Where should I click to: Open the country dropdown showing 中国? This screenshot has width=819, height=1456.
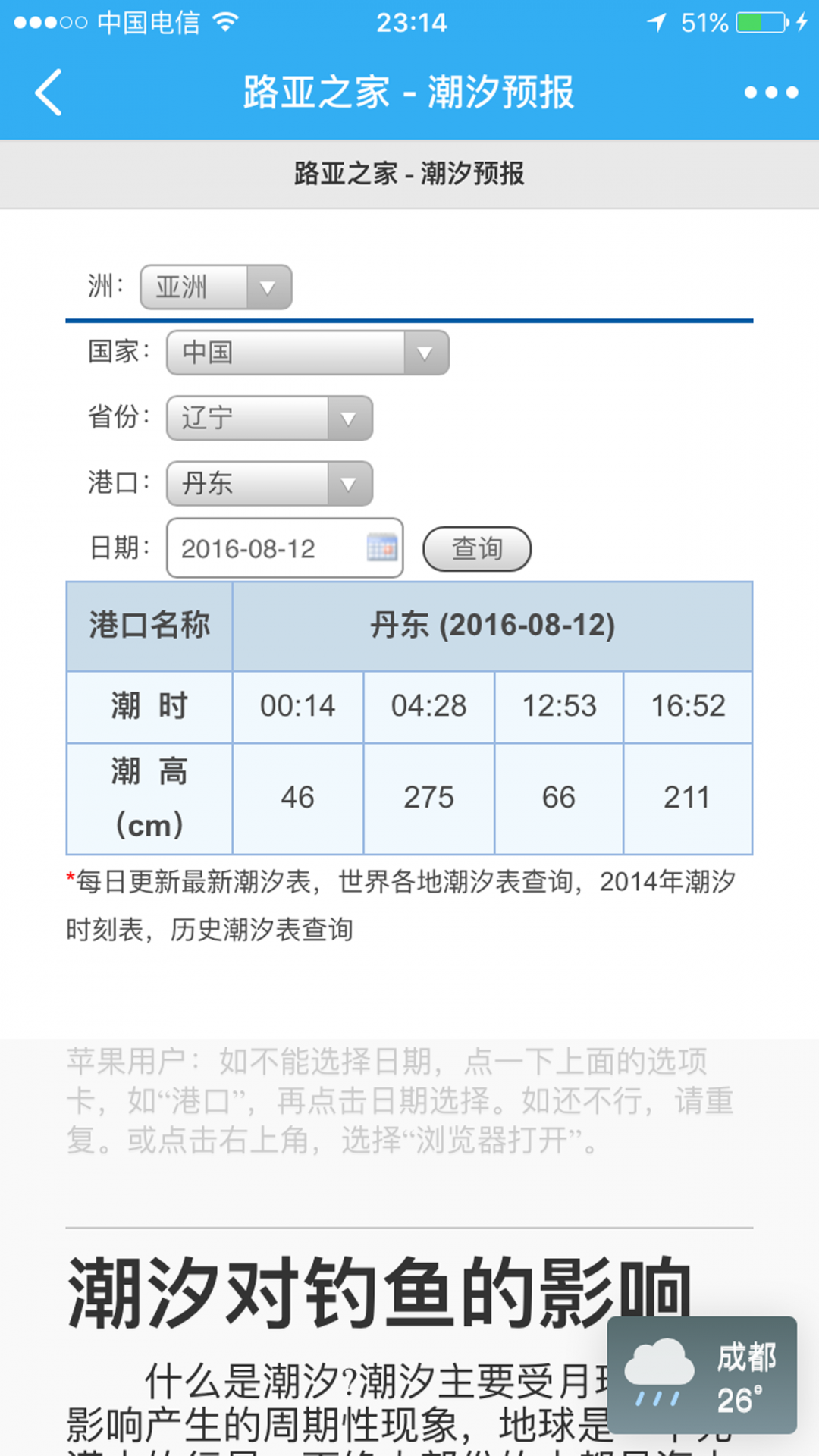[307, 353]
